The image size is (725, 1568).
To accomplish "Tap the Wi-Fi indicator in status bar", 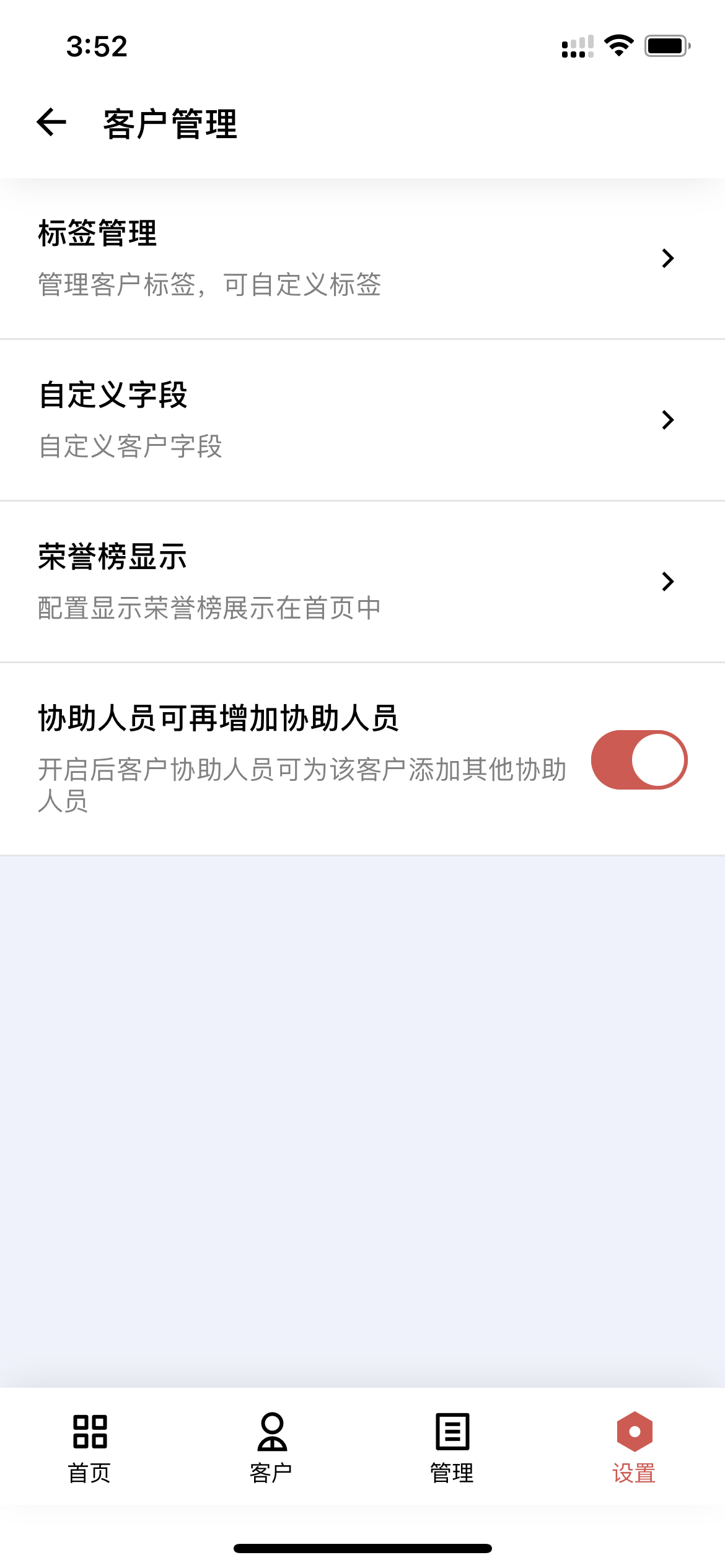I will tap(618, 45).
